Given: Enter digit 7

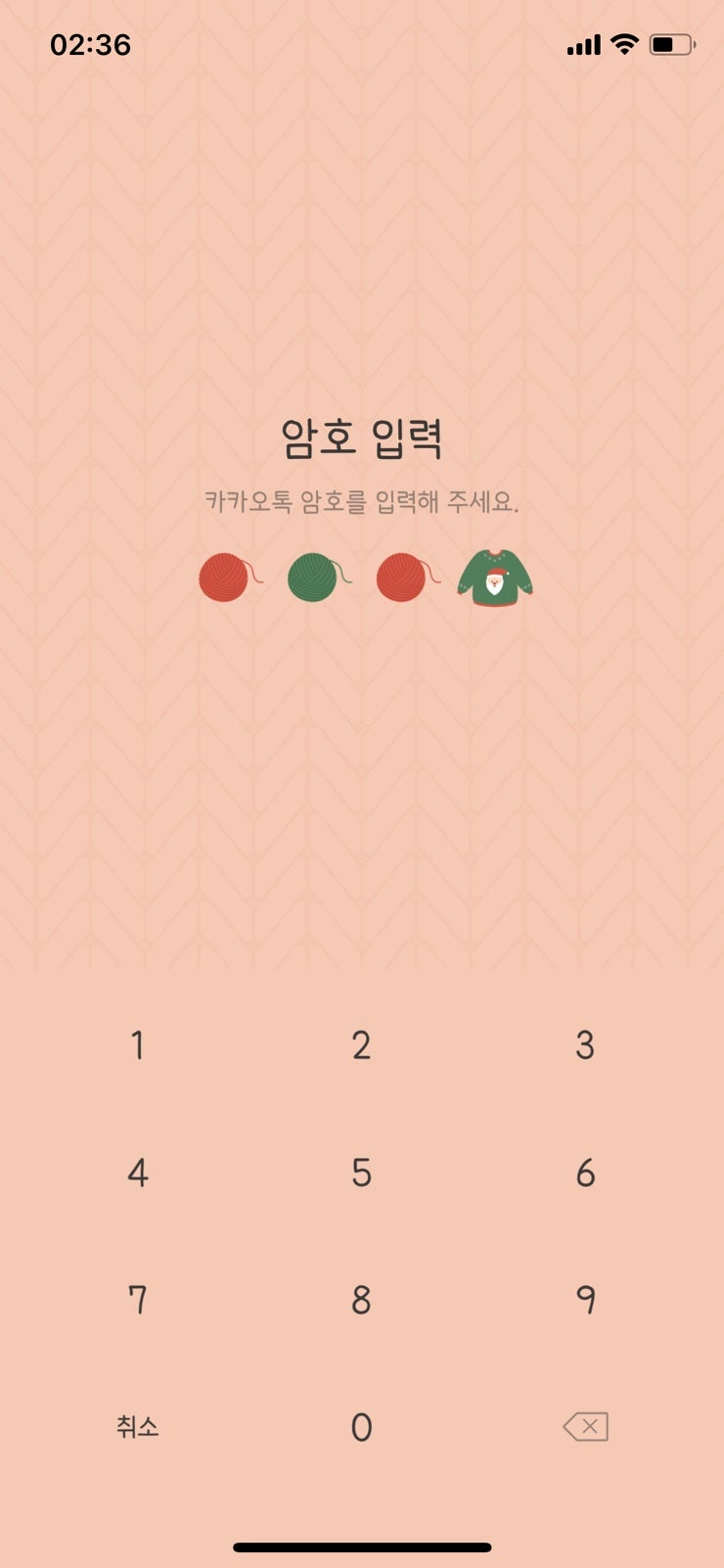Looking at the screenshot, I should pyautogui.click(x=138, y=1300).
